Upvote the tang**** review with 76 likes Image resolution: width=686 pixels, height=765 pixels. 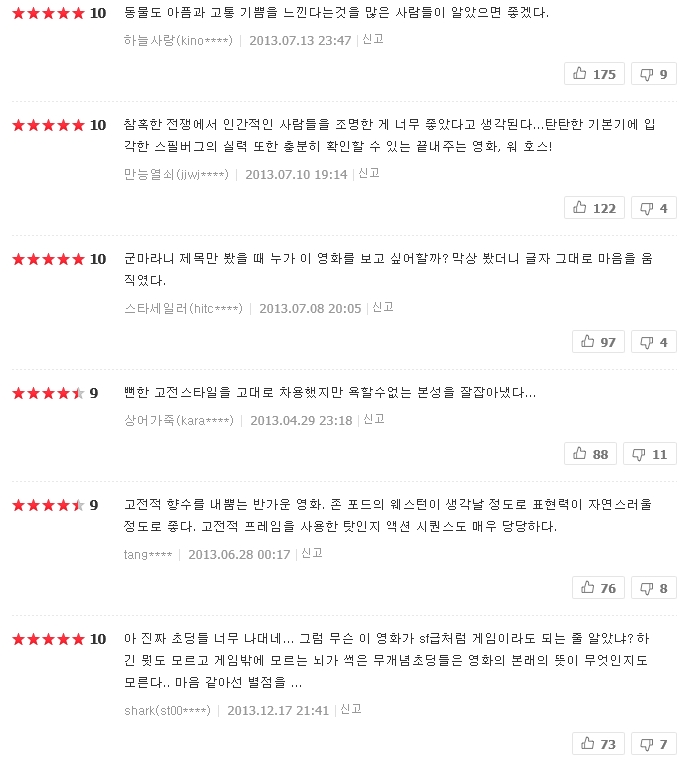(x=598, y=588)
